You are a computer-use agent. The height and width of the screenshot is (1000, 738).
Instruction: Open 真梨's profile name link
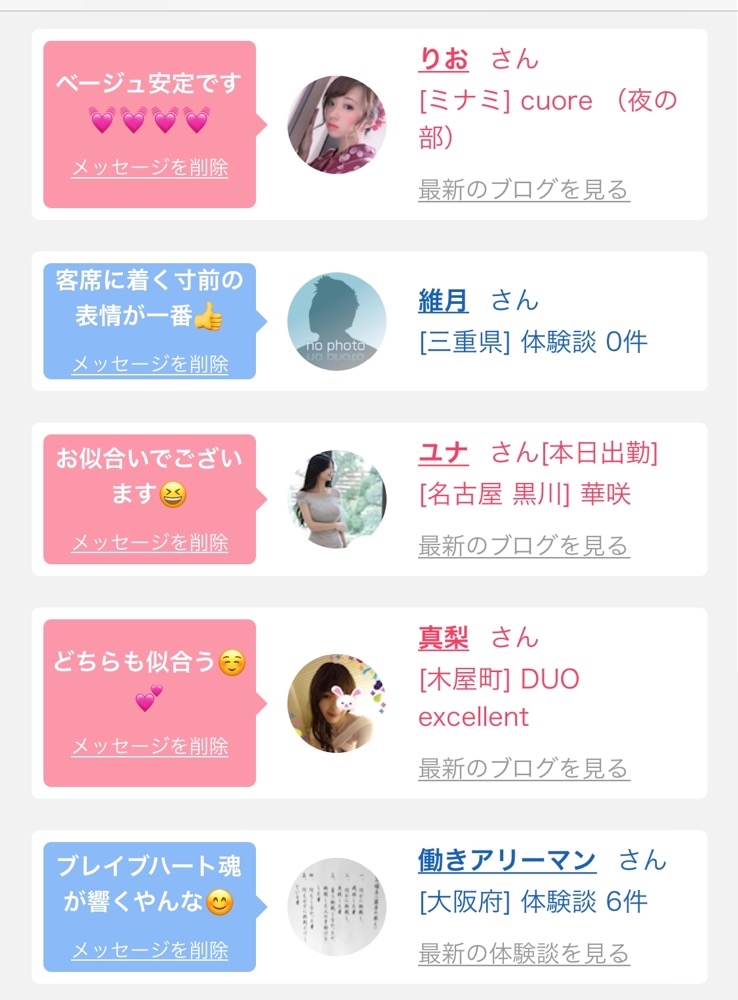tap(443, 638)
